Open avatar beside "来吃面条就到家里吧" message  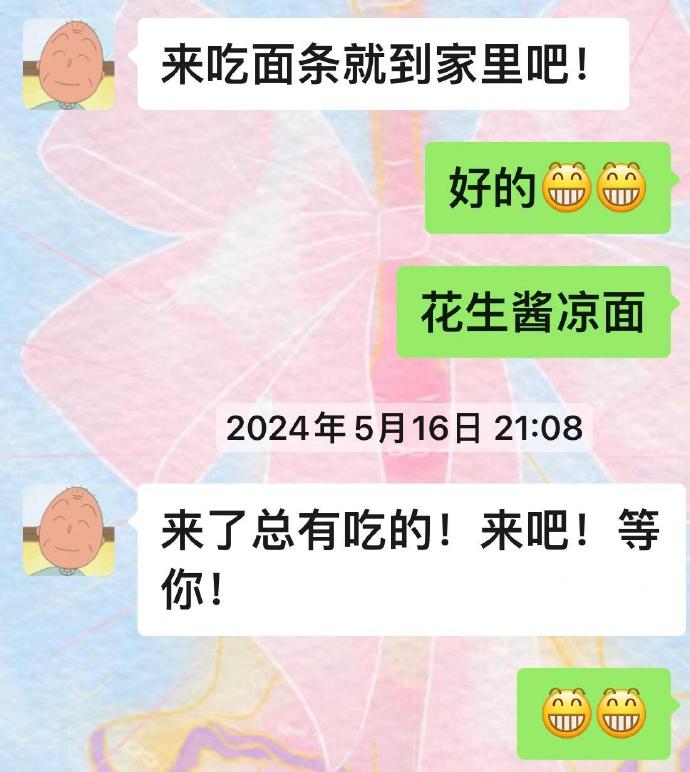click(x=69, y=64)
